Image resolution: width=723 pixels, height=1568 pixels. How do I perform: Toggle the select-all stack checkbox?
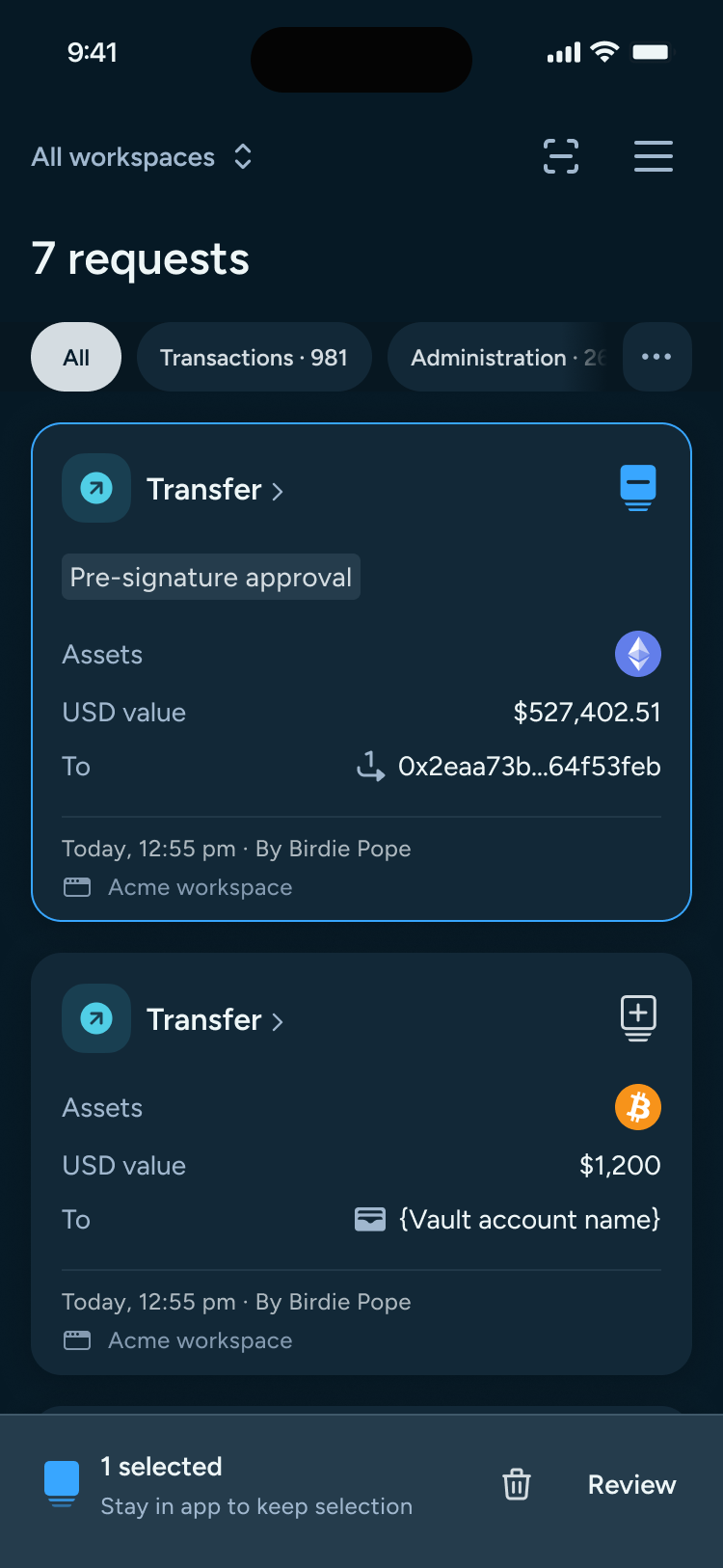coord(62,1483)
